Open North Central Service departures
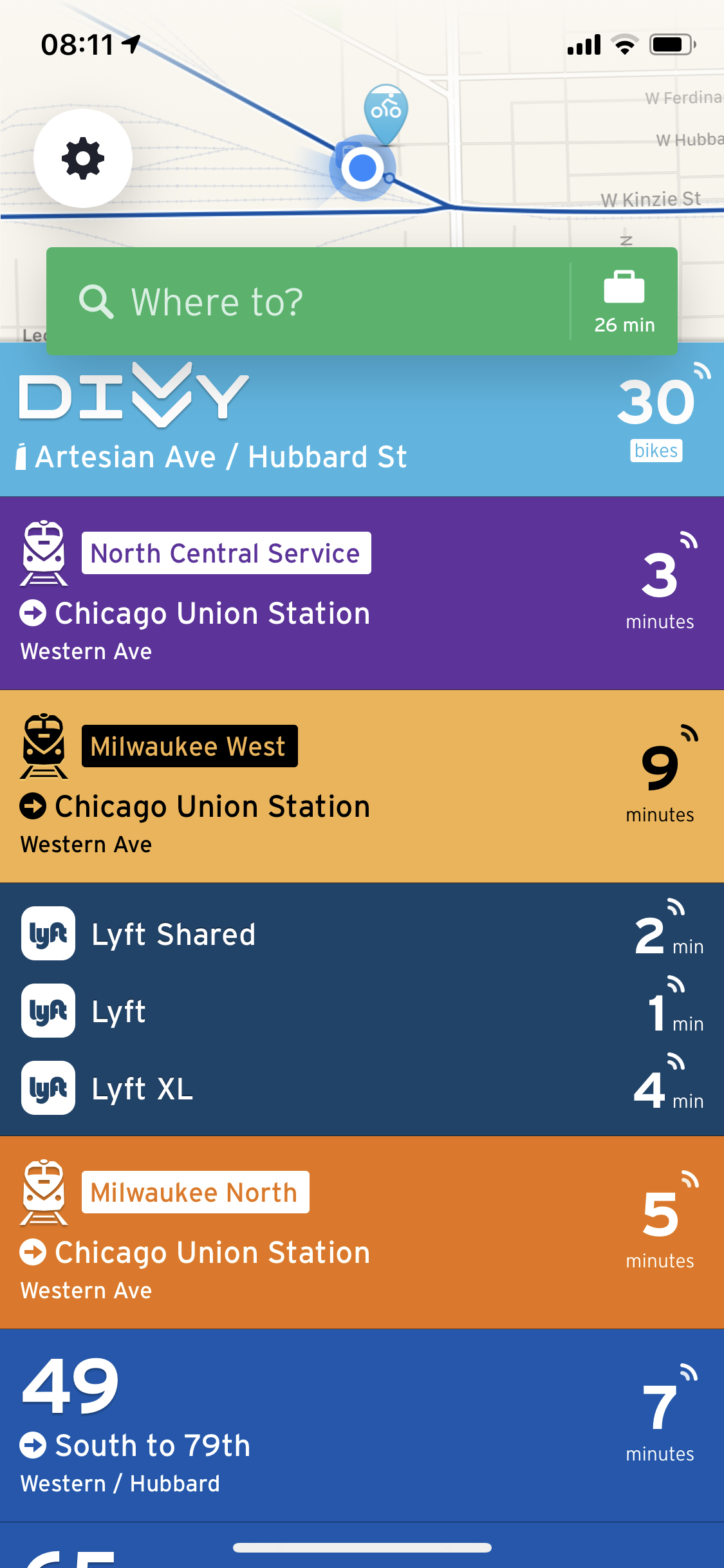This screenshot has height=1568, width=724. coord(362,592)
